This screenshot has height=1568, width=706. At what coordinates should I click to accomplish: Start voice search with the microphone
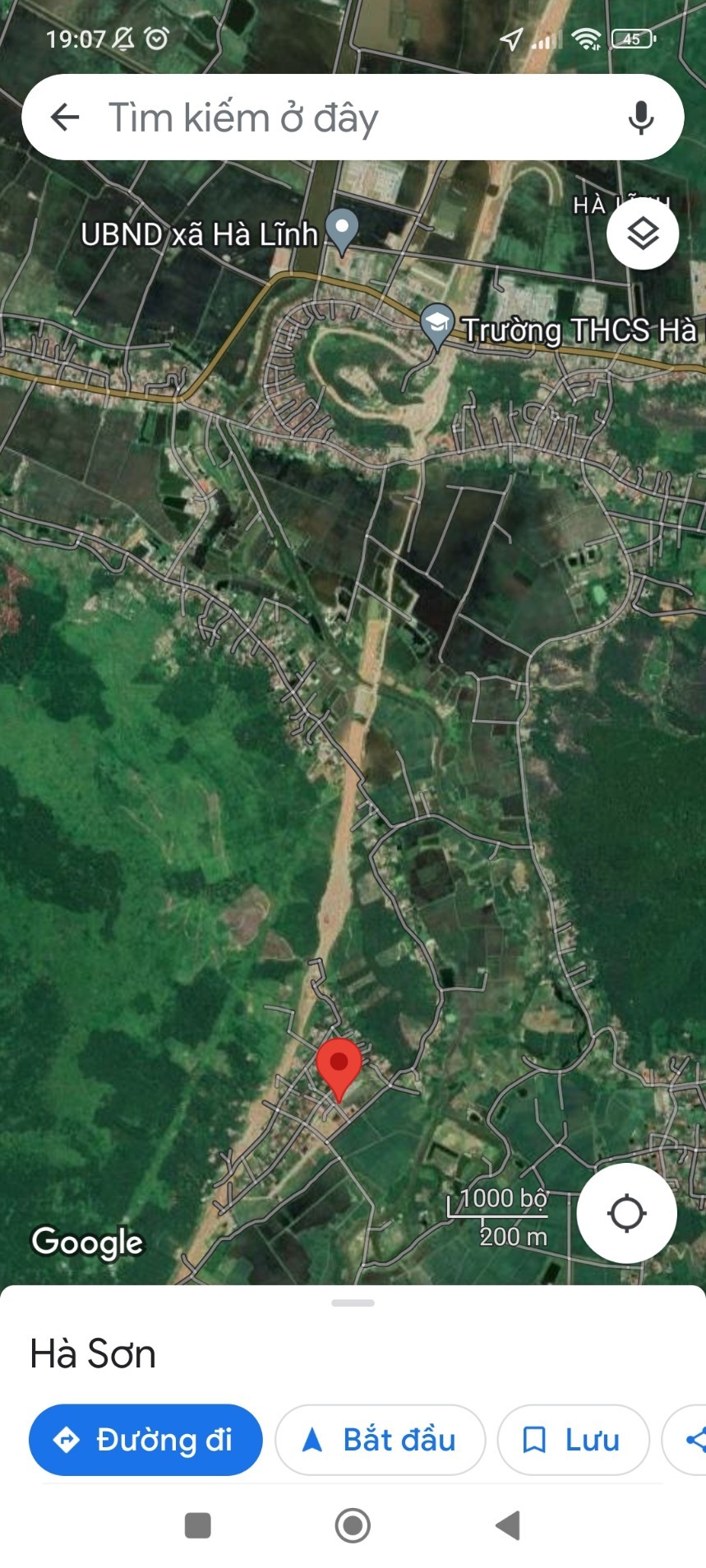pyautogui.click(x=640, y=118)
